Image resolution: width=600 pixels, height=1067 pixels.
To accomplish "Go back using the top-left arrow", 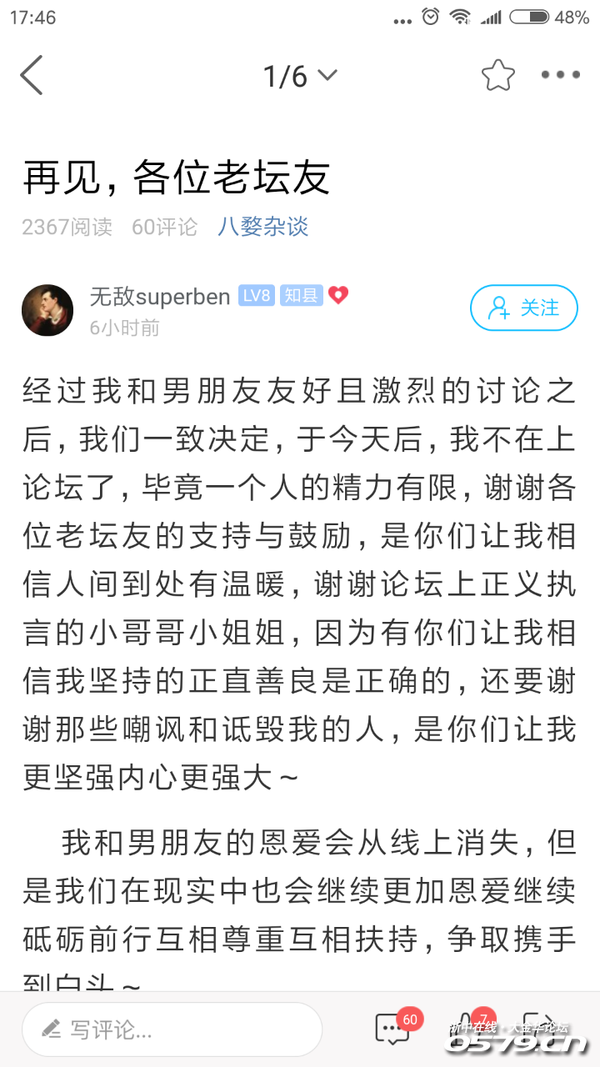I will pyautogui.click(x=32, y=76).
